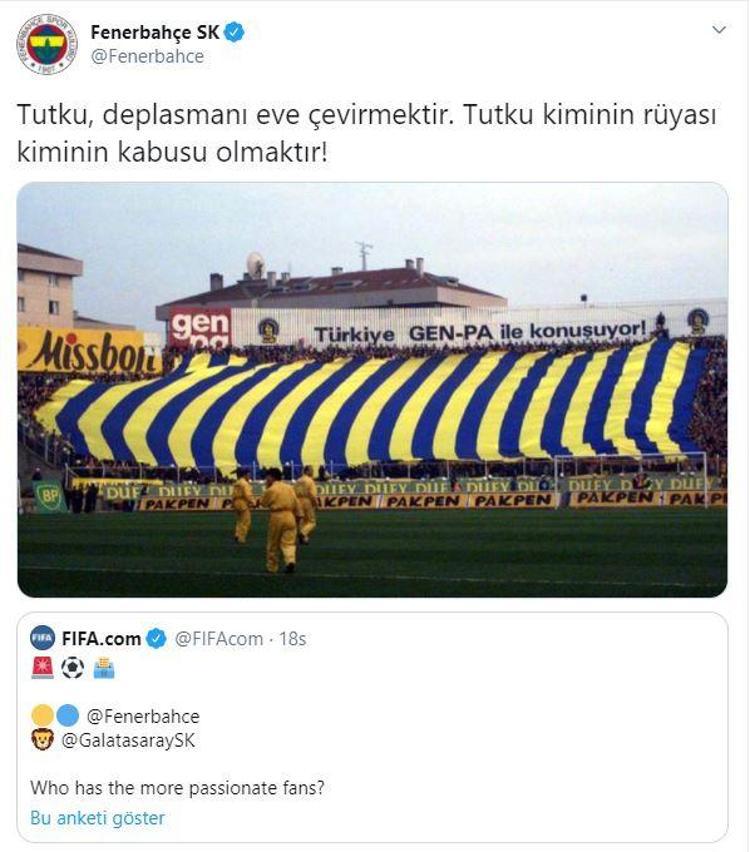Open the @Fenerbahce mention in quoted tweet
The width and height of the screenshot is (750, 852).
coord(143,716)
